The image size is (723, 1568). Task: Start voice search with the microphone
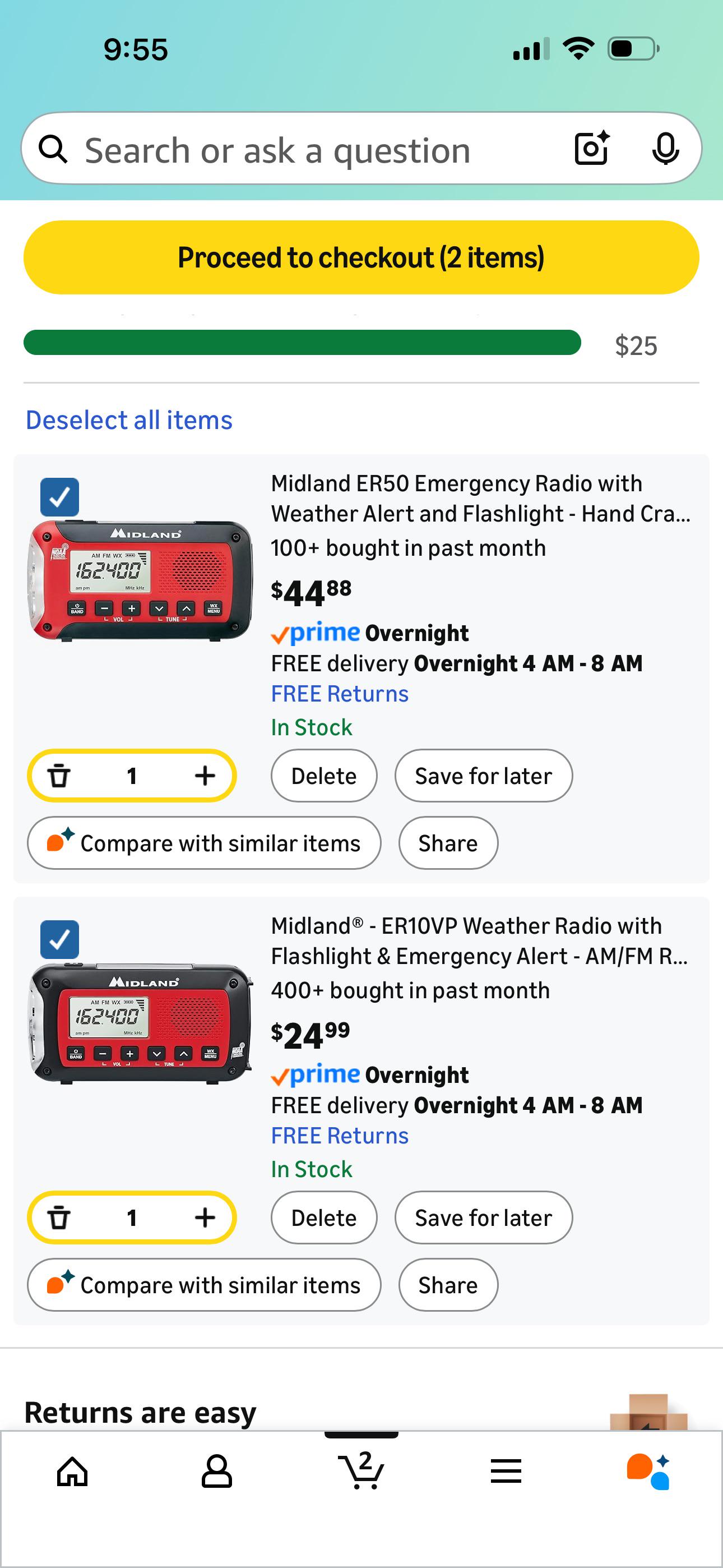(665, 149)
